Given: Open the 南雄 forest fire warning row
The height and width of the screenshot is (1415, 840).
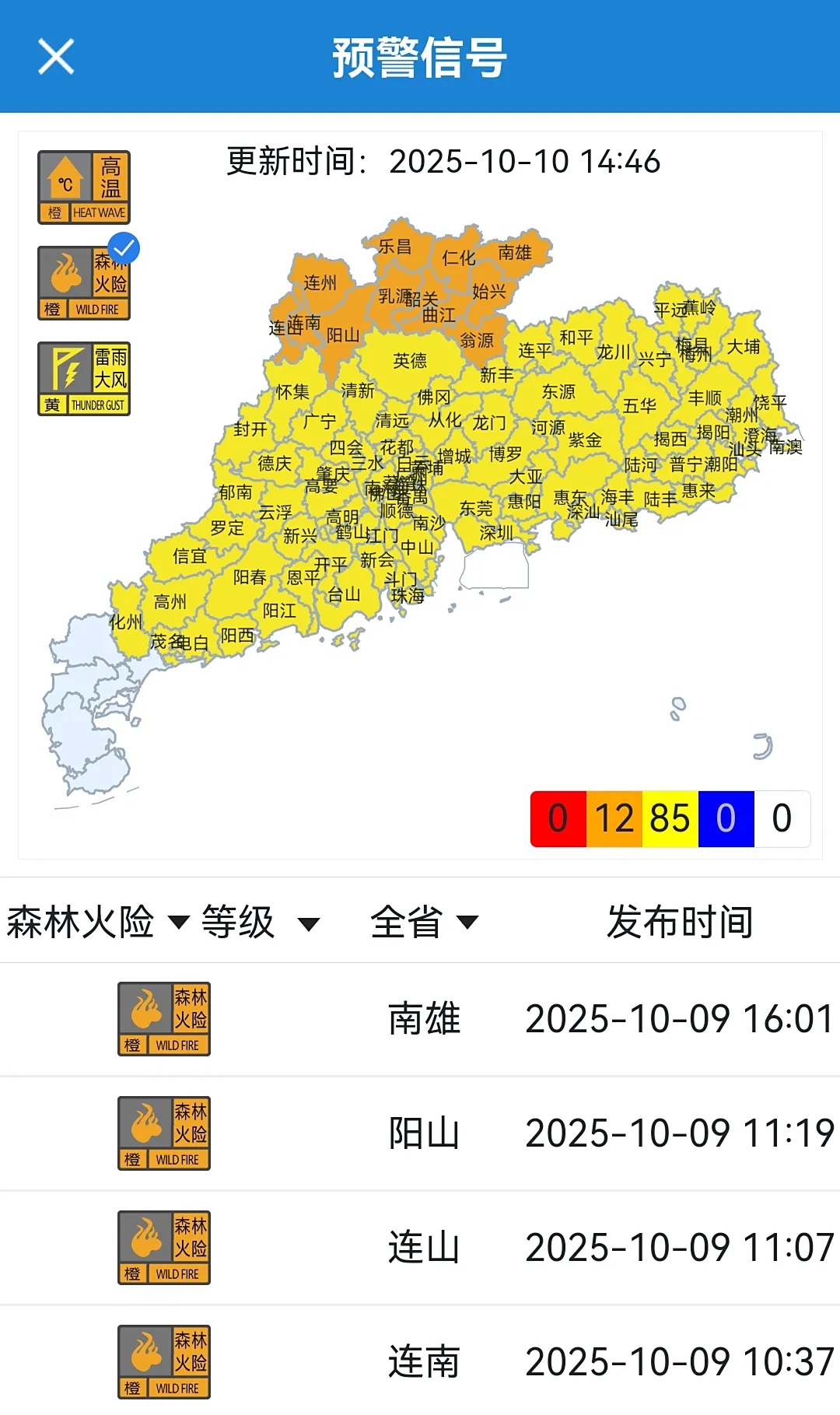Looking at the screenshot, I should [420, 1019].
